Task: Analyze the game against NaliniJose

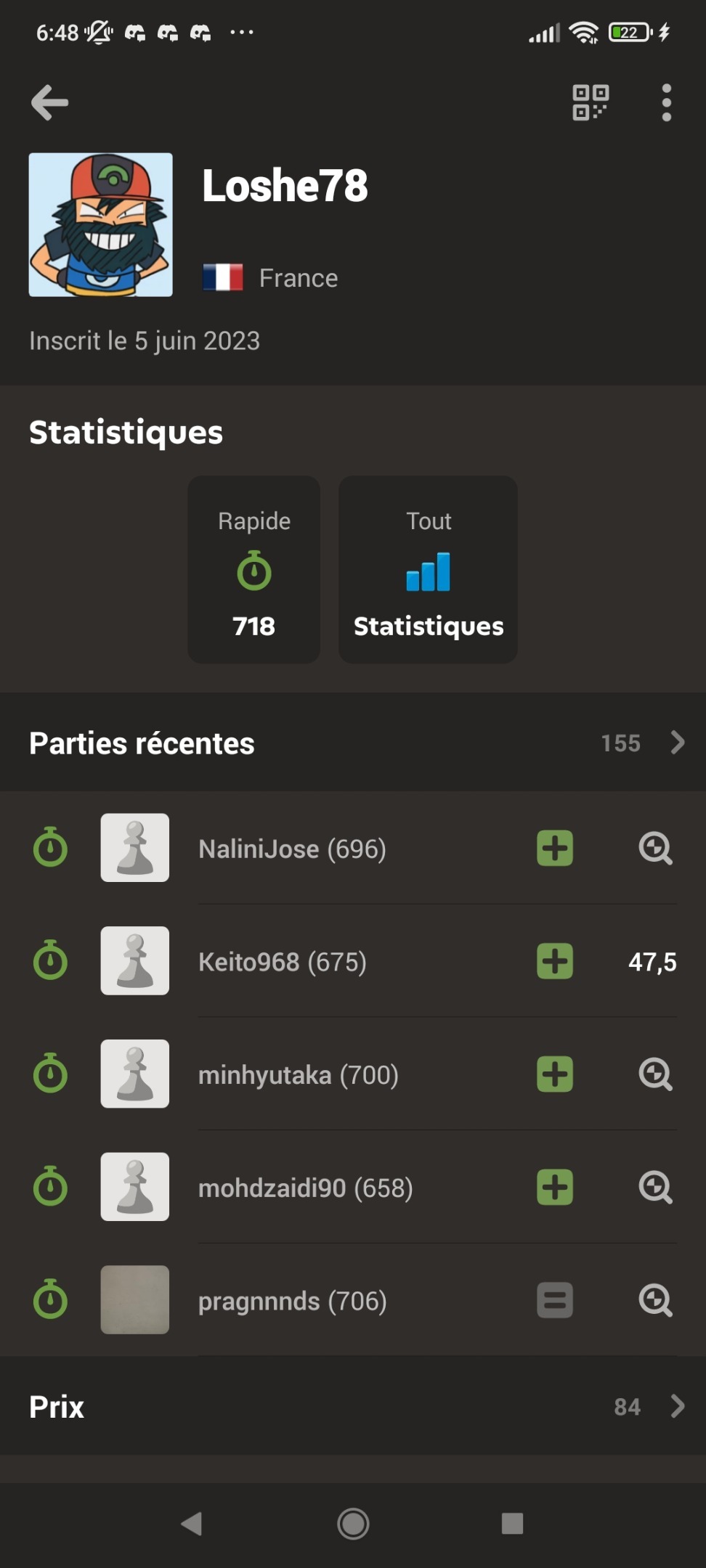Action: click(x=655, y=849)
